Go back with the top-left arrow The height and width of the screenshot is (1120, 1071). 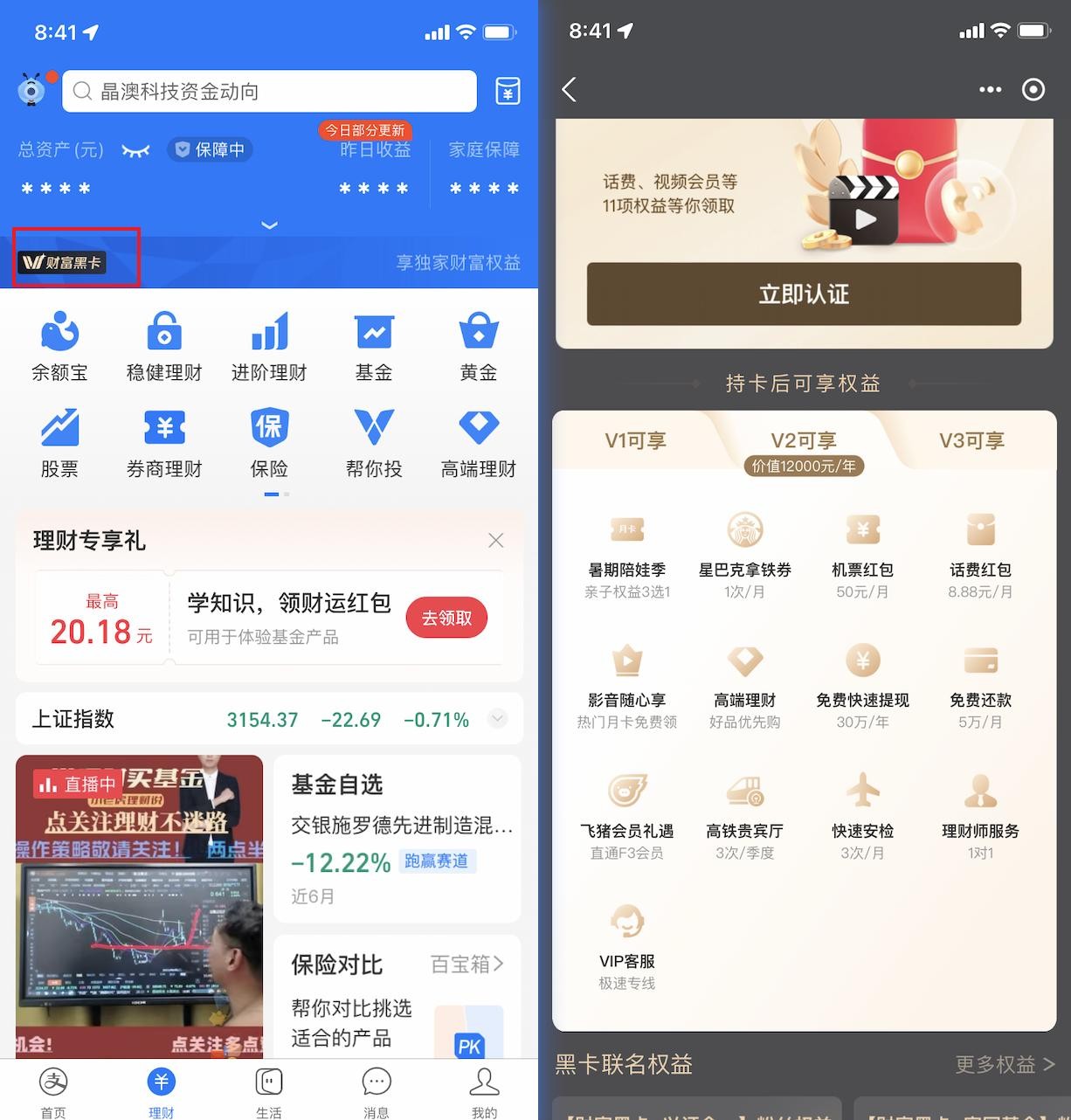[570, 89]
